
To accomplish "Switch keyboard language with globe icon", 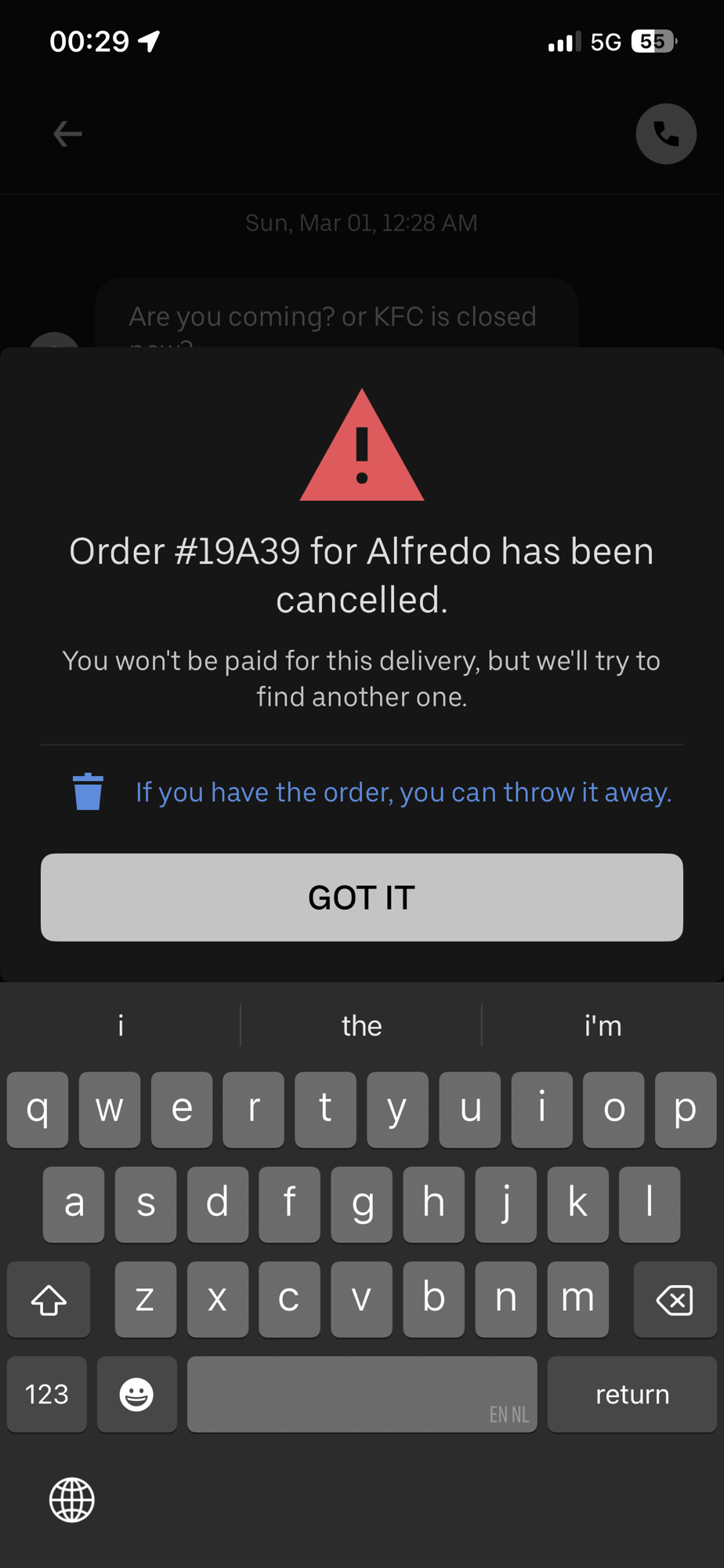I will (72, 1500).
